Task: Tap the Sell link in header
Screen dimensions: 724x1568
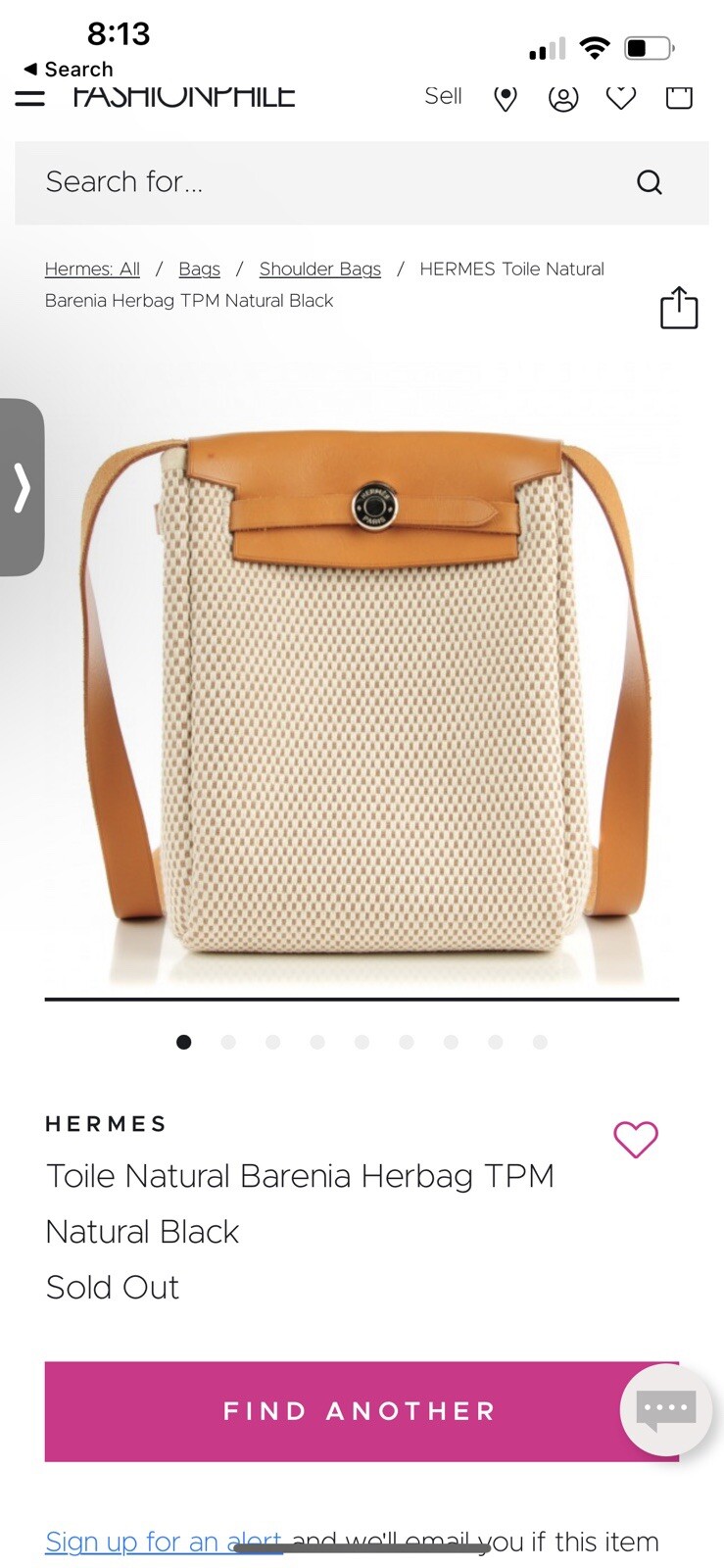Action: click(x=443, y=96)
